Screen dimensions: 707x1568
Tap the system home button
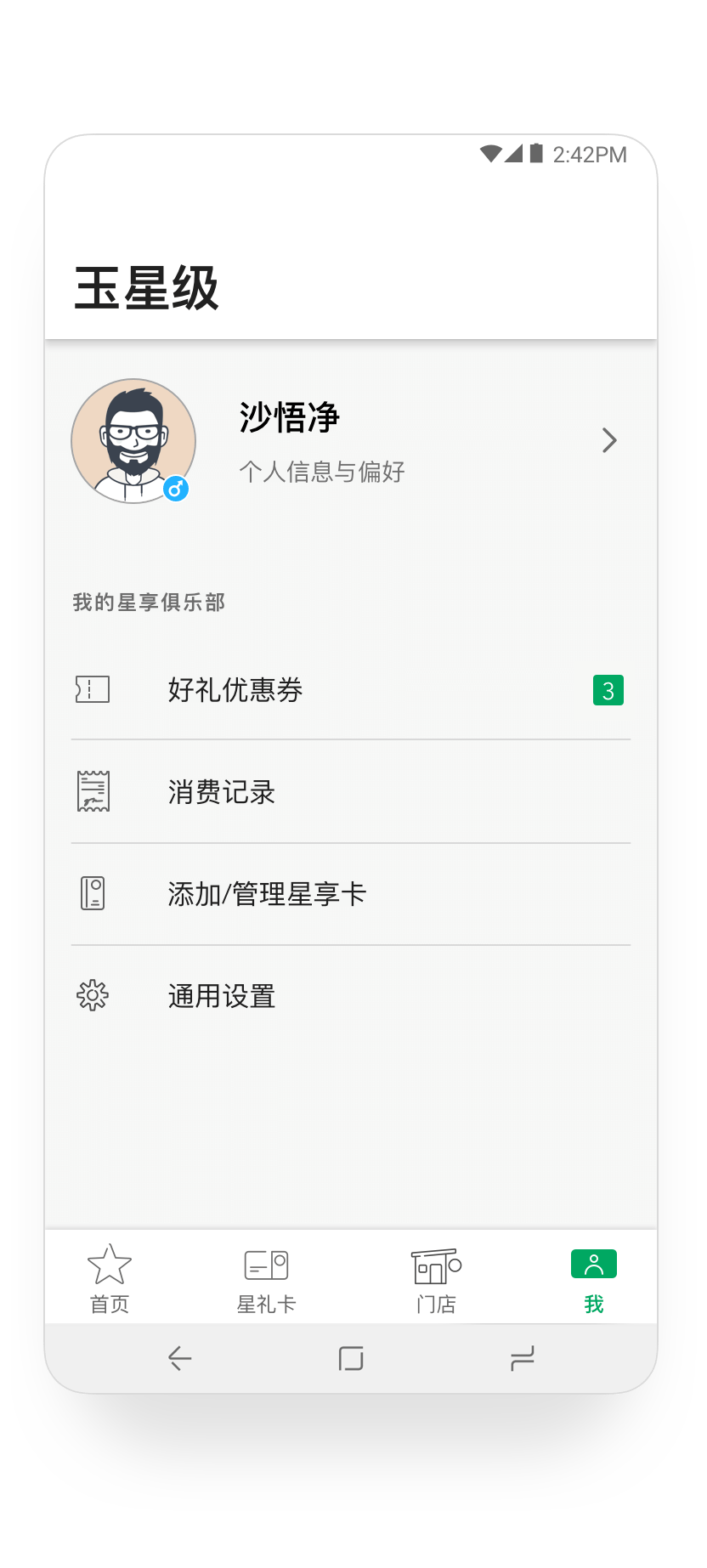351,1358
